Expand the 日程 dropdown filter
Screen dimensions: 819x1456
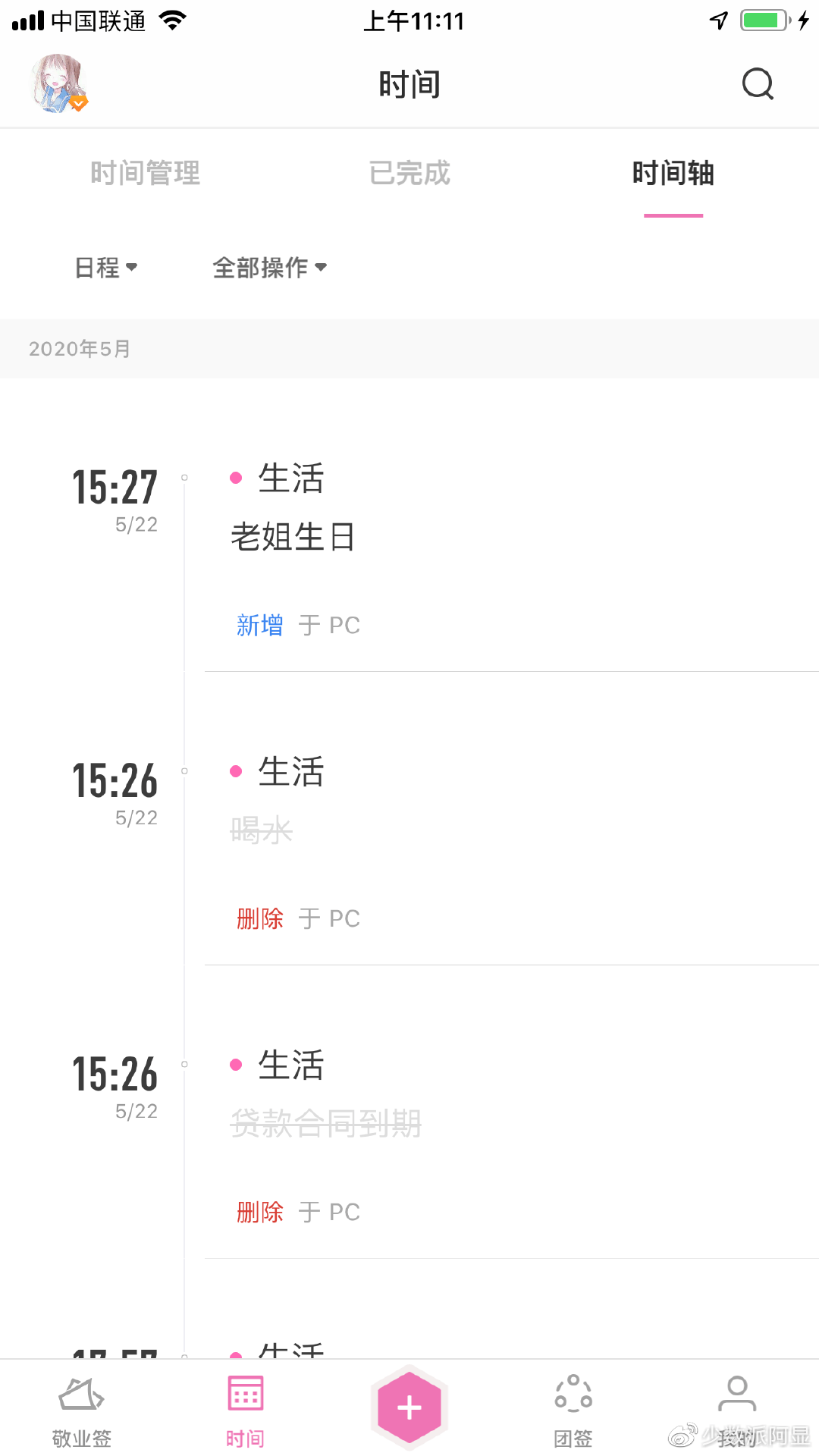(x=106, y=267)
